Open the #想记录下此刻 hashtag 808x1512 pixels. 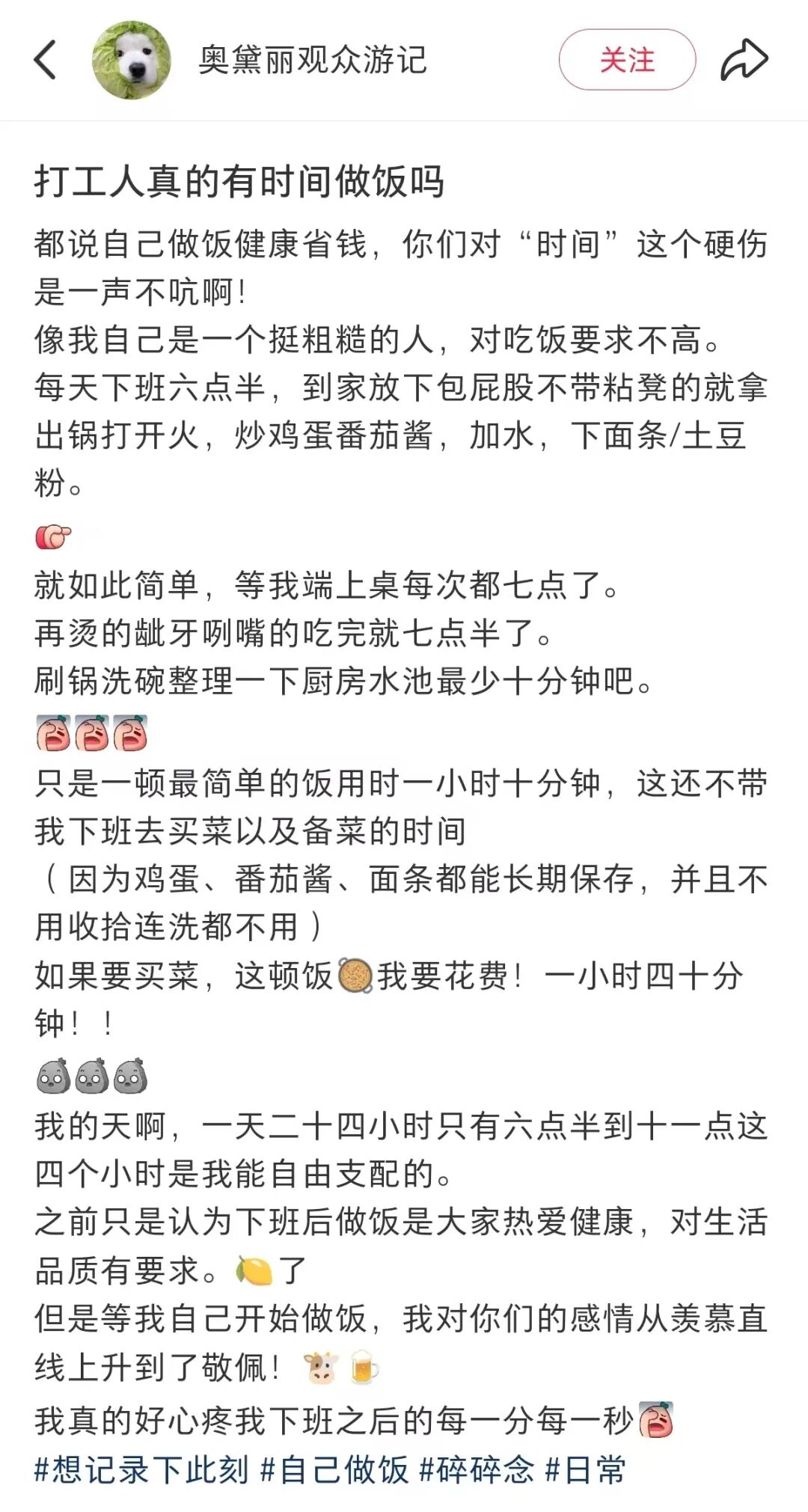(141, 1469)
